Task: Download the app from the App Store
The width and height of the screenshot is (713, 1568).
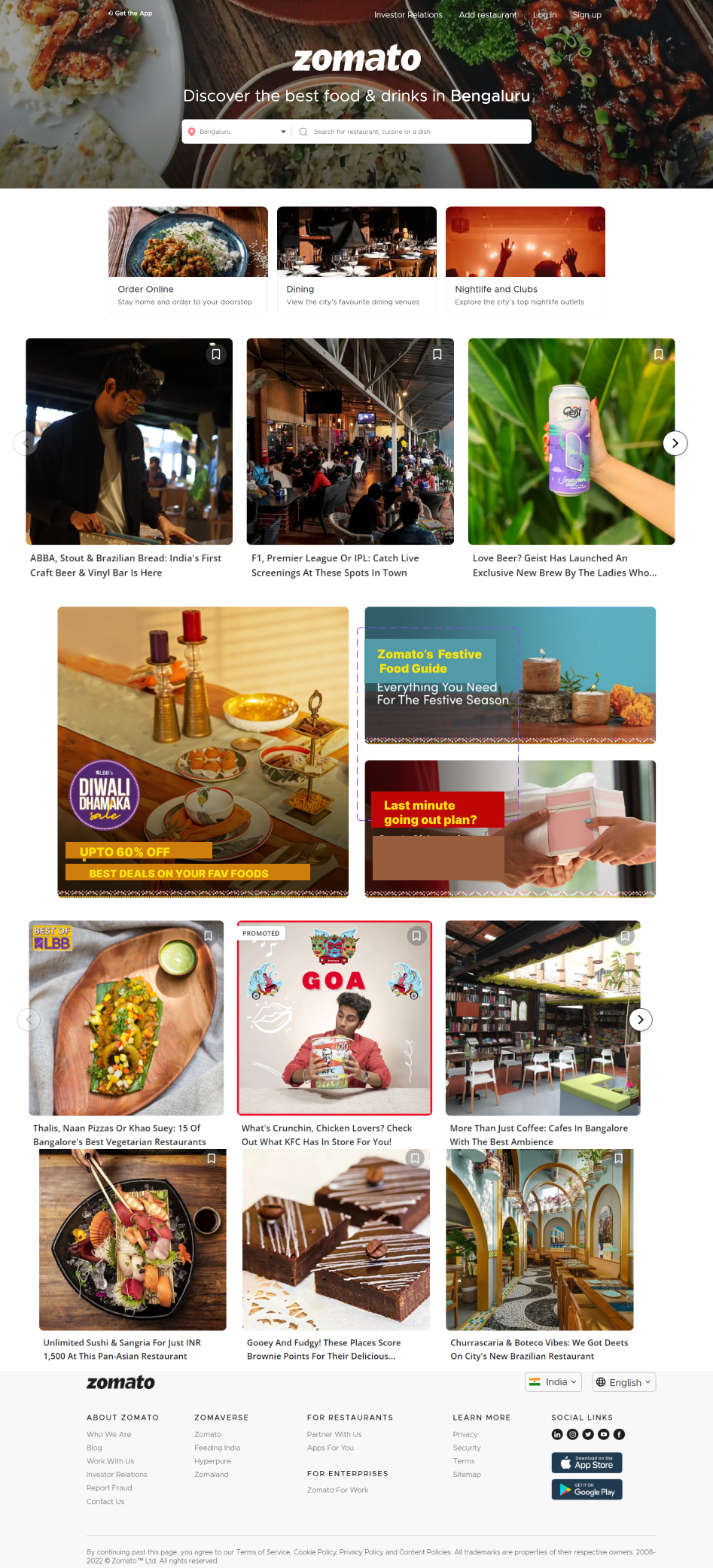Action: [587, 1463]
